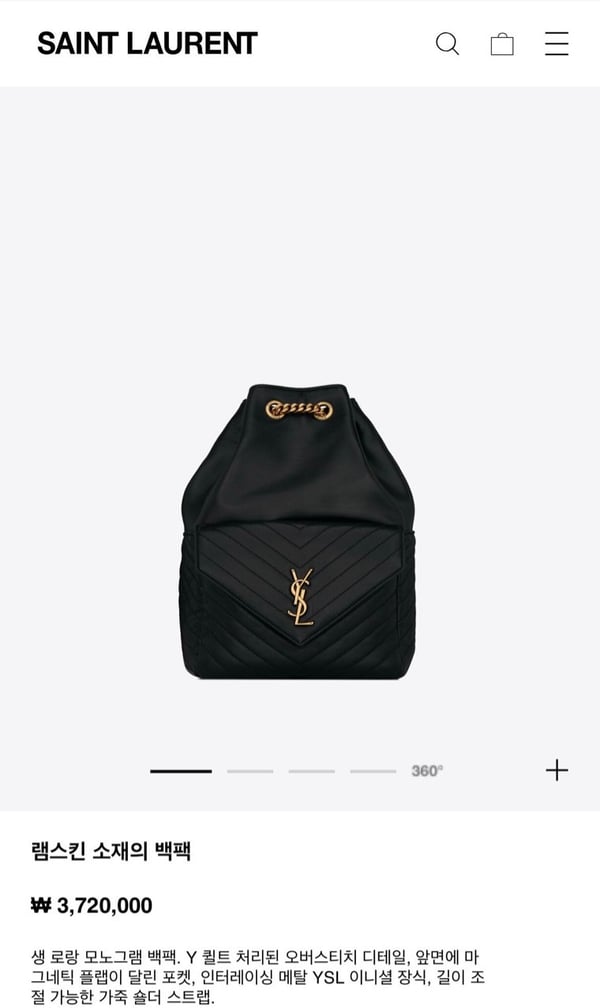600x1008 pixels.
Task: Show the second product image
Action: 250,771
